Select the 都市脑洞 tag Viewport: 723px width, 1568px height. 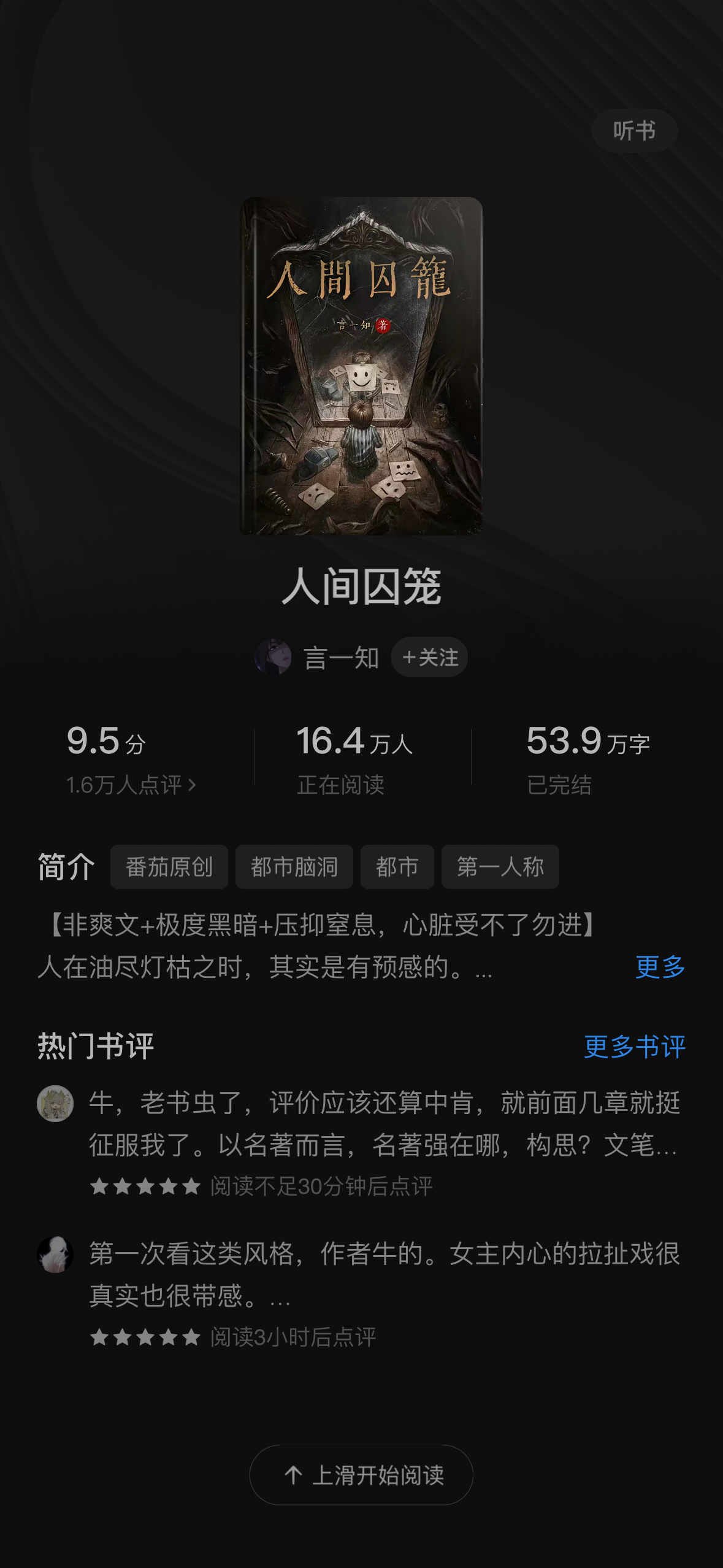tap(294, 867)
